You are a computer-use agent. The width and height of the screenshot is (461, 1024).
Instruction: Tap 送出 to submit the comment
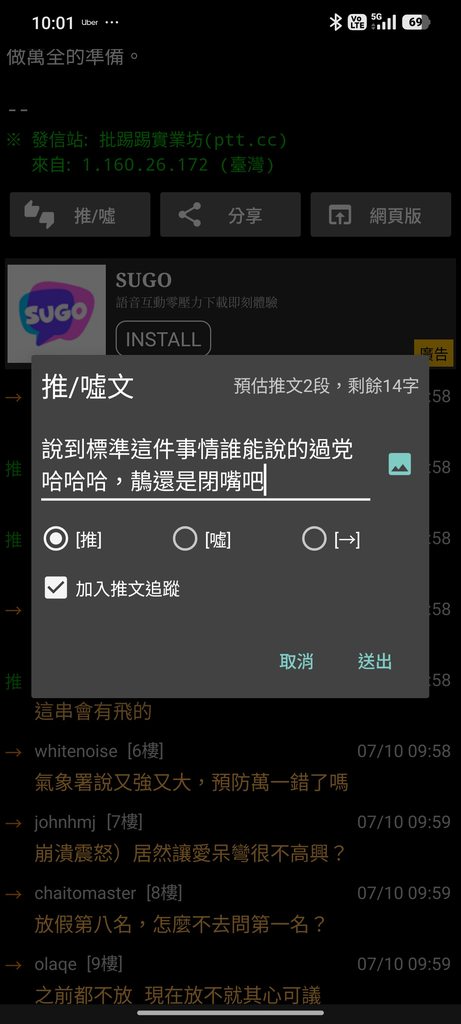(375, 661)
